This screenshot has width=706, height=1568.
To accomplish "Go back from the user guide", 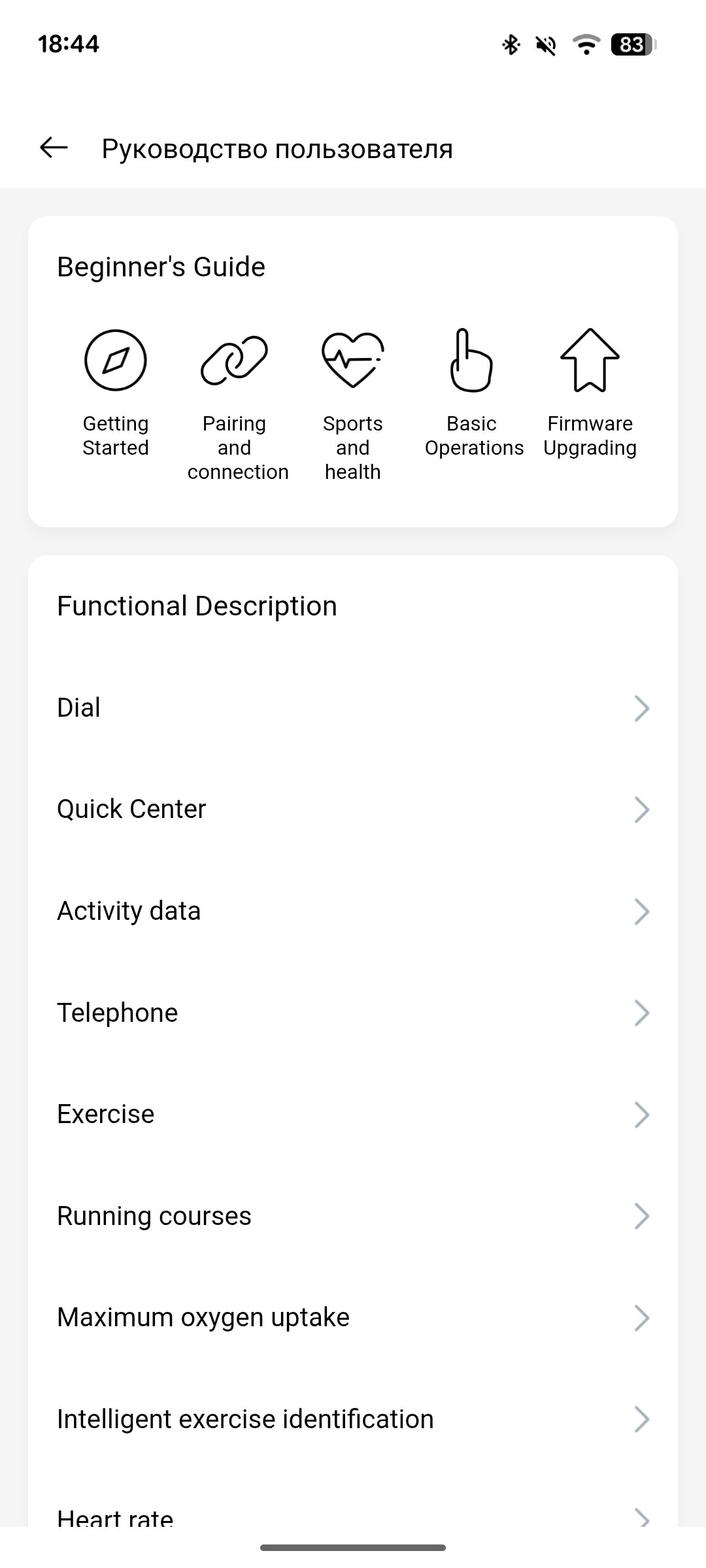I will (54, 148).
